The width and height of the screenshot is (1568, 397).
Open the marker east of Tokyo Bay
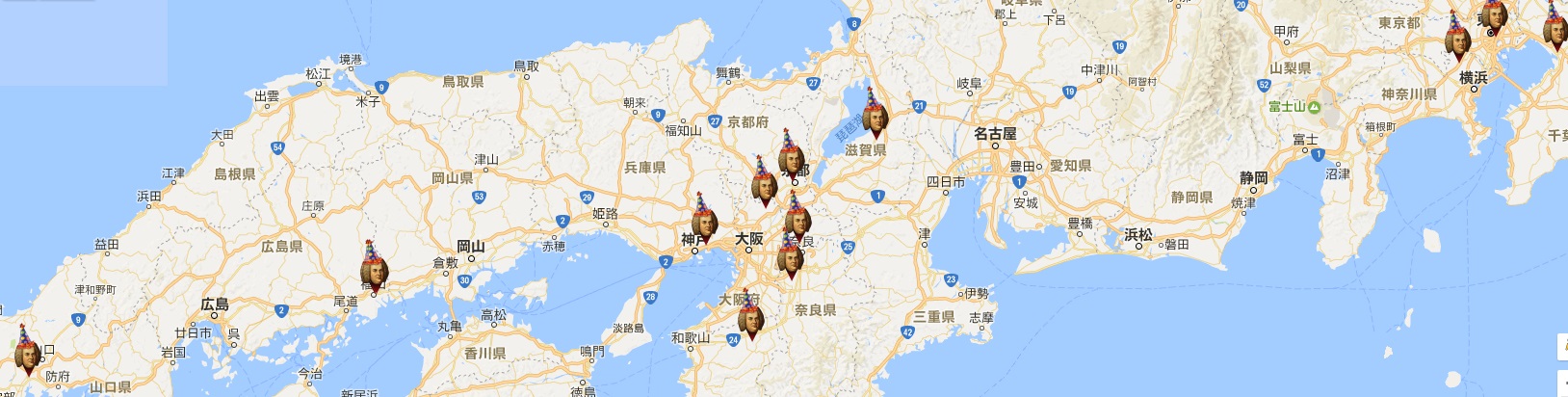[x=1555, y=29]
